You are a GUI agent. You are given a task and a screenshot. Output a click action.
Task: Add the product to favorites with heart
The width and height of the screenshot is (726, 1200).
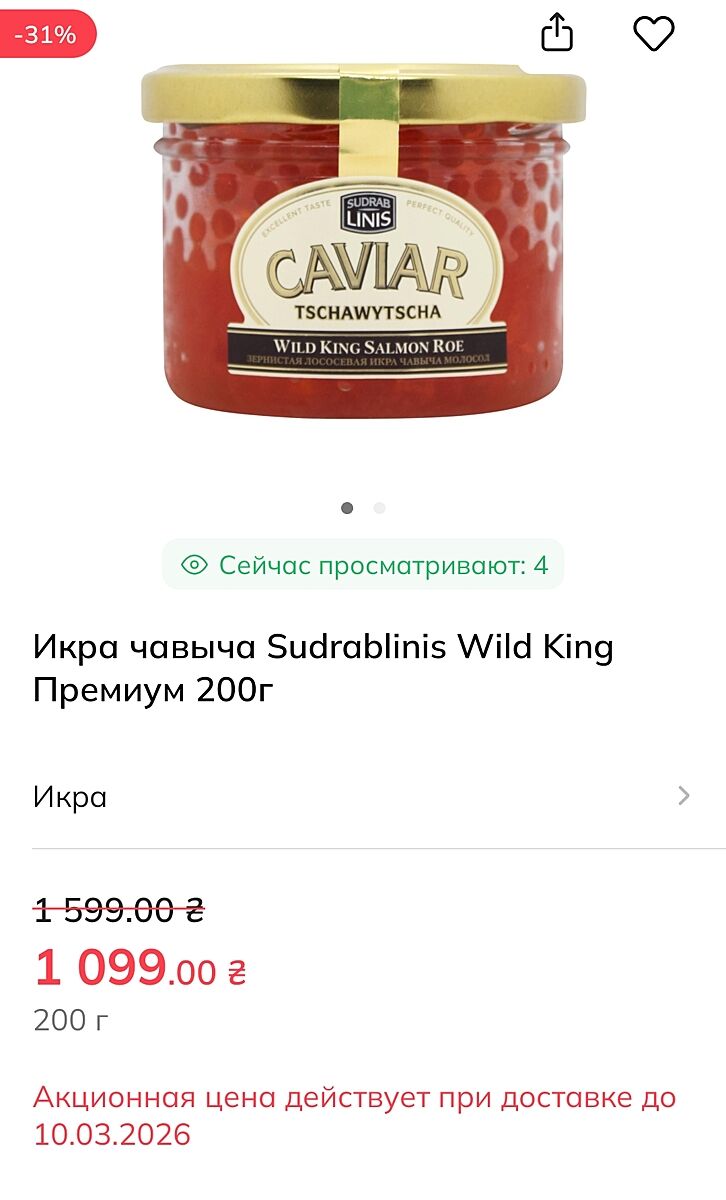(x=654, y=33)
